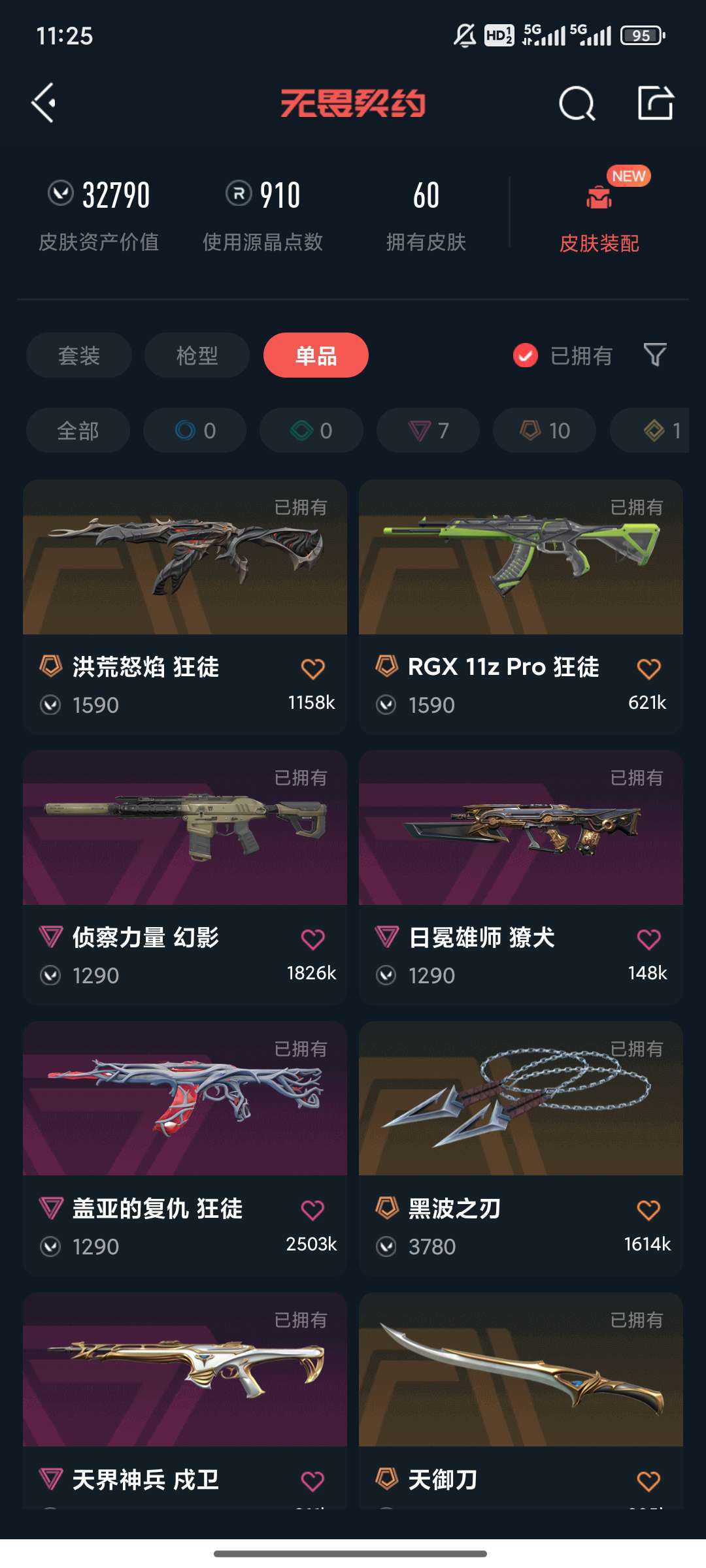Switch to the 套装 tab
Screen dimensions: 706x1568
tap(79, 355)
